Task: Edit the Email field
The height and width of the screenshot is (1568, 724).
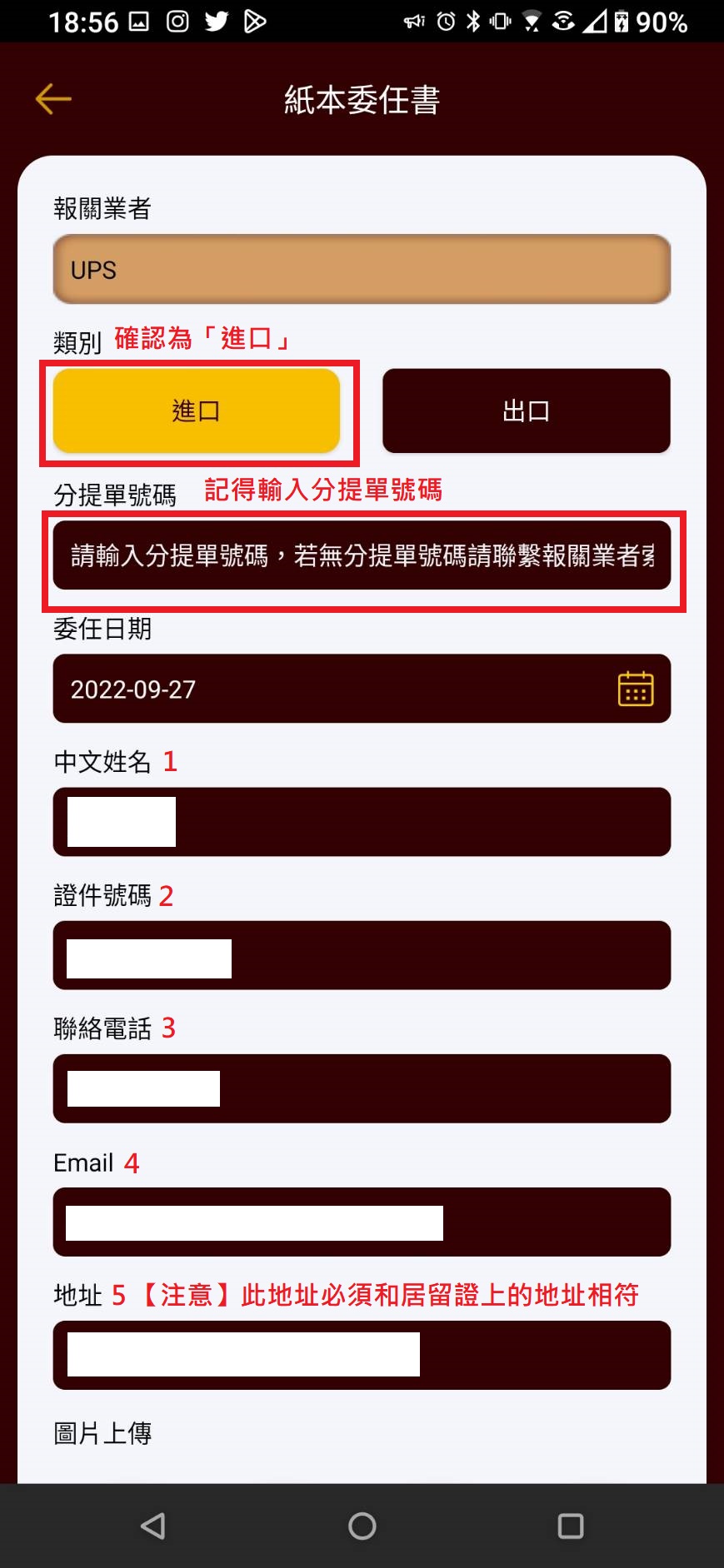Action: 362,1222
